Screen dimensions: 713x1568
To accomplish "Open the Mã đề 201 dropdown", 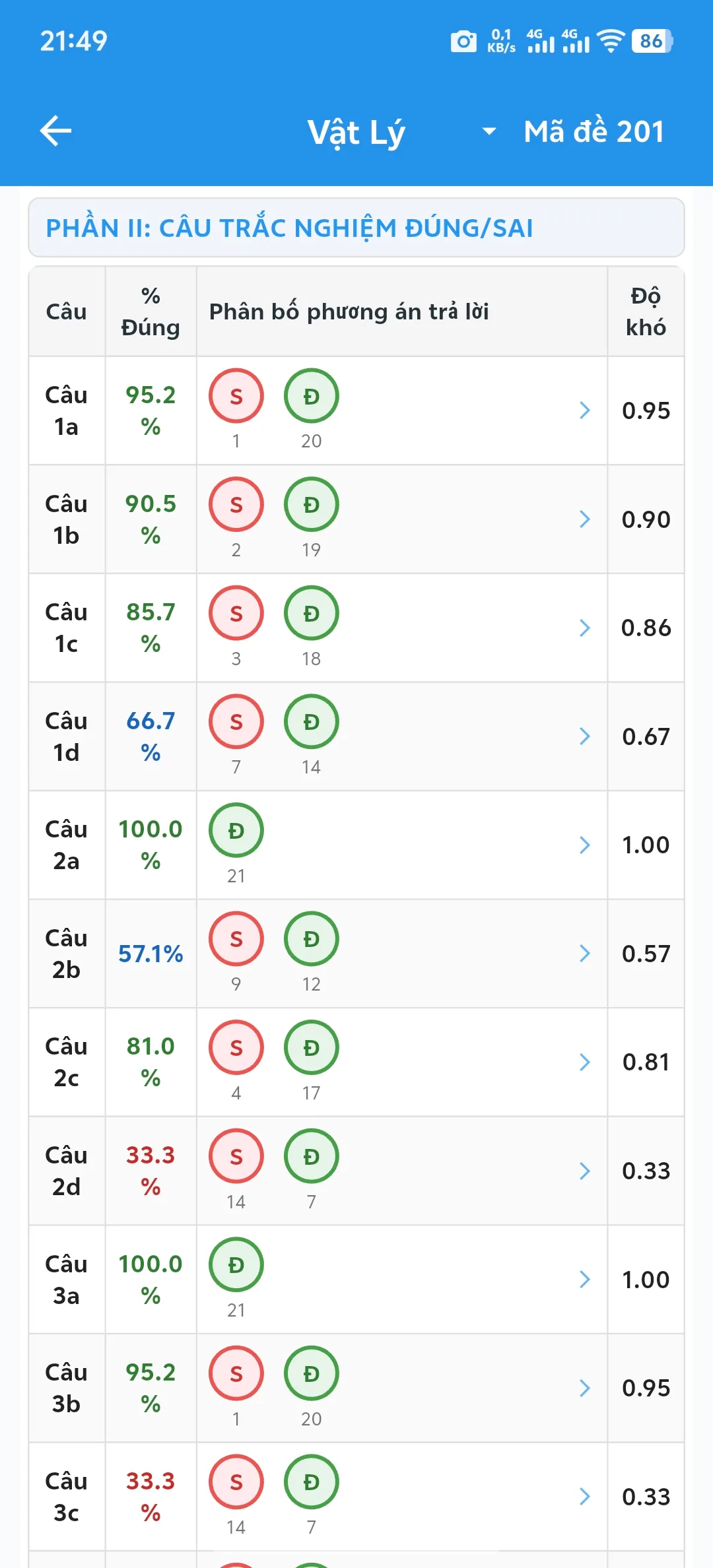I will tap(573, 131).
